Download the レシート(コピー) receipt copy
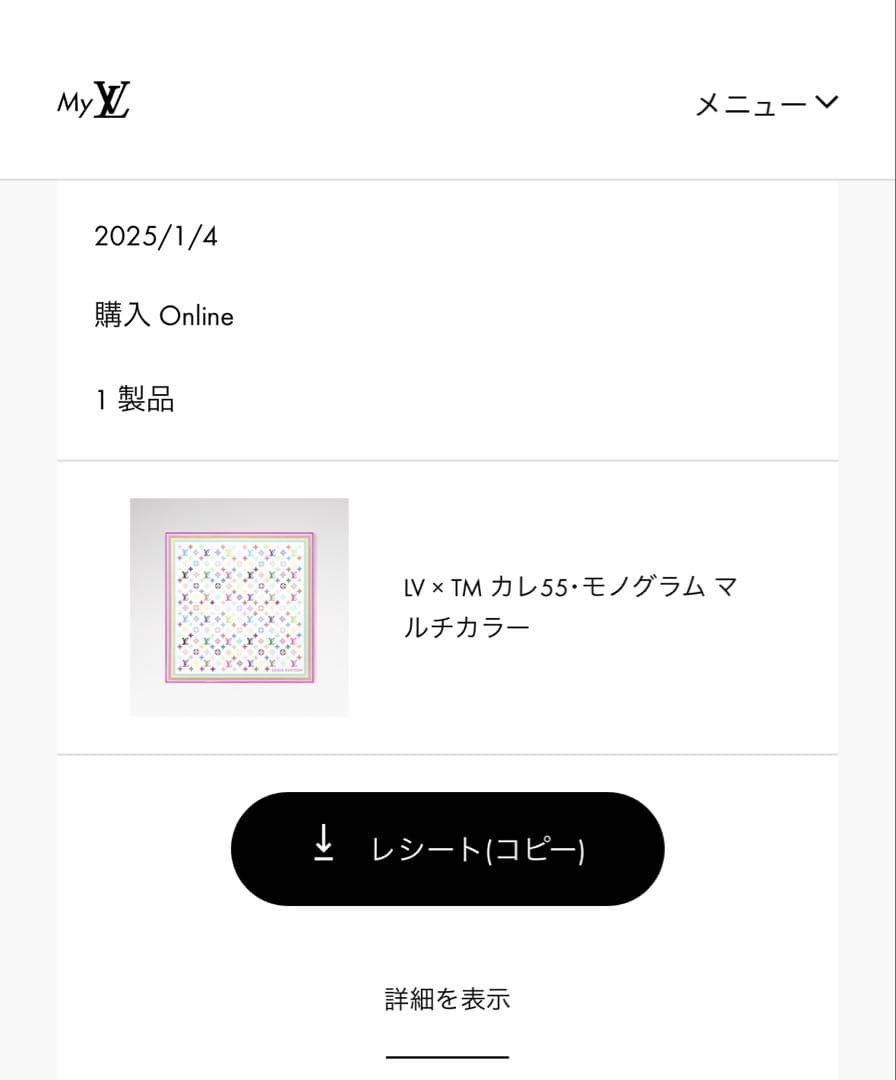This screenshot has height=1080, width=896. point(447,848)
